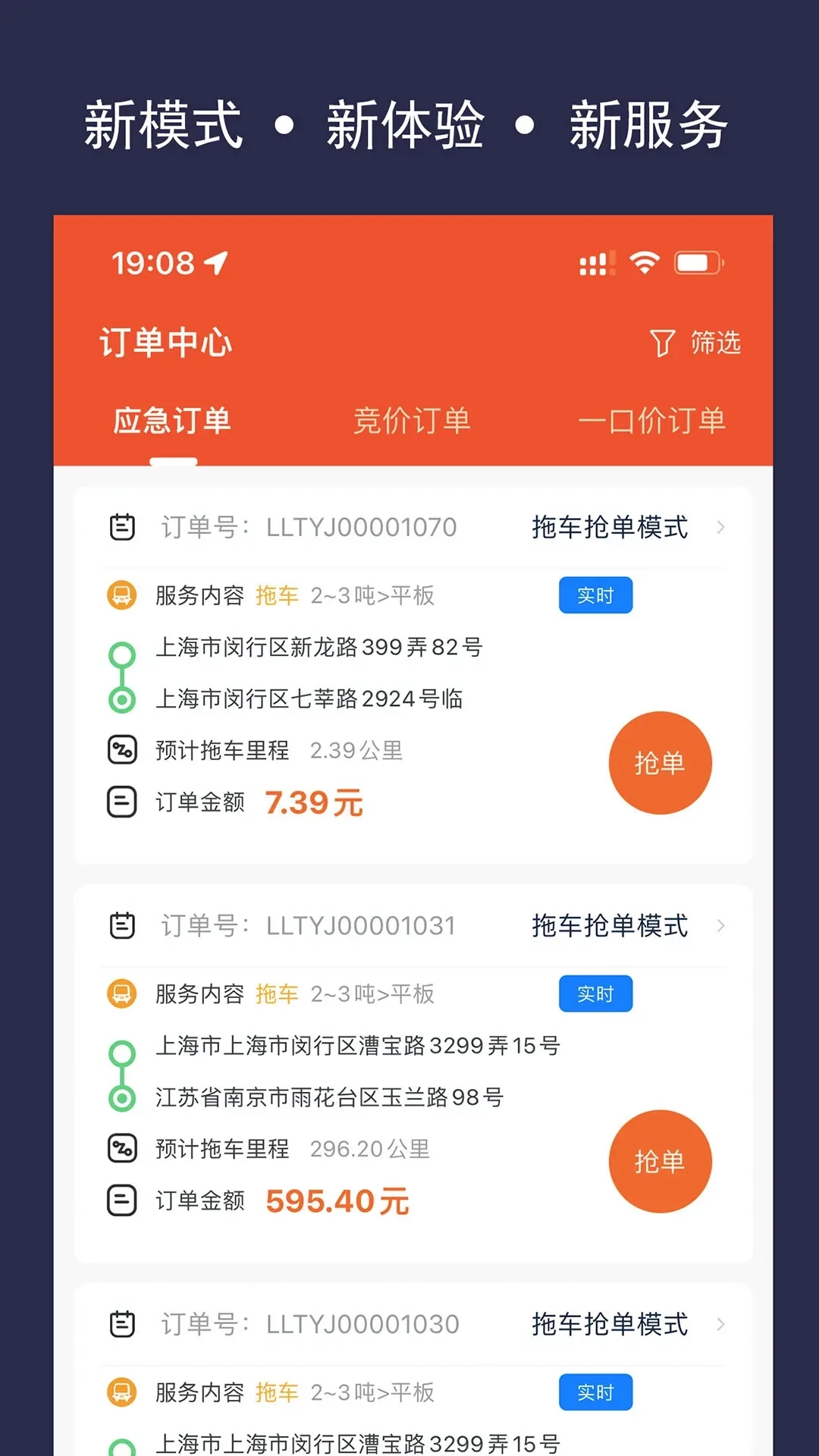819x1456 pixels.
Task: Click the battery indicator in the status bar
Action: pyautogui.click(x=698, y=263)
